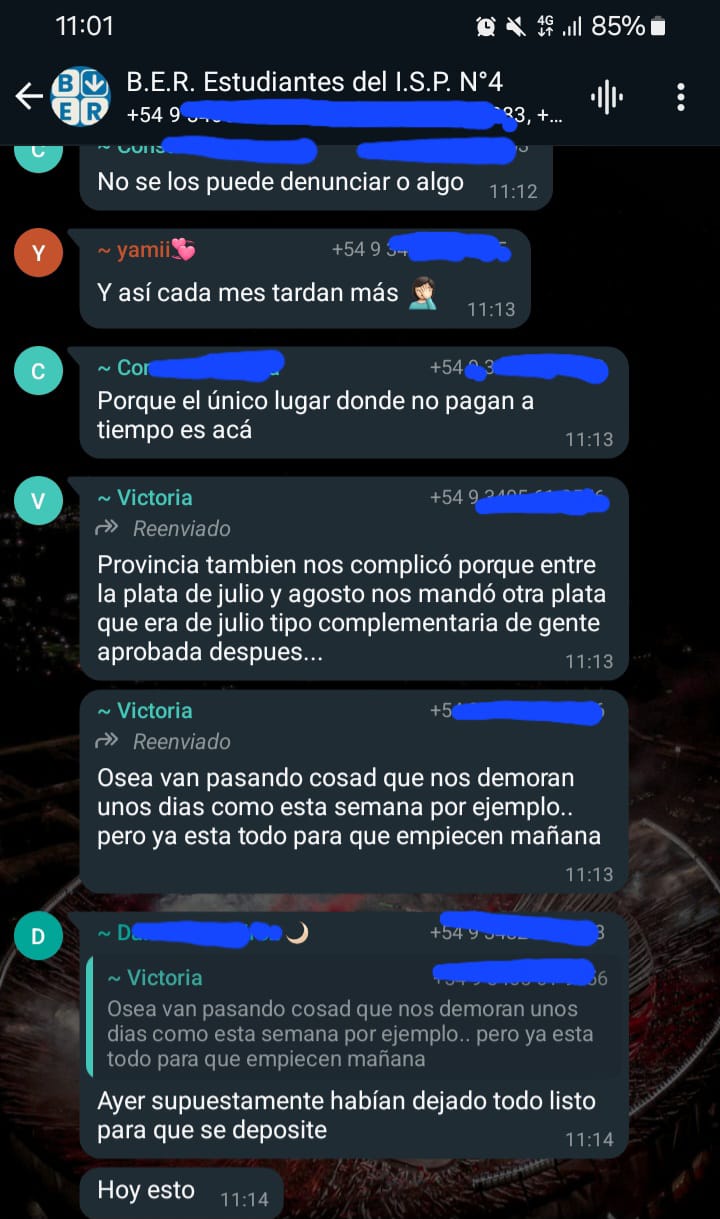Tap the B.E.R. group profile picture
The width and height of the screenshot is (720, 1219).
(x=80, y=97)
